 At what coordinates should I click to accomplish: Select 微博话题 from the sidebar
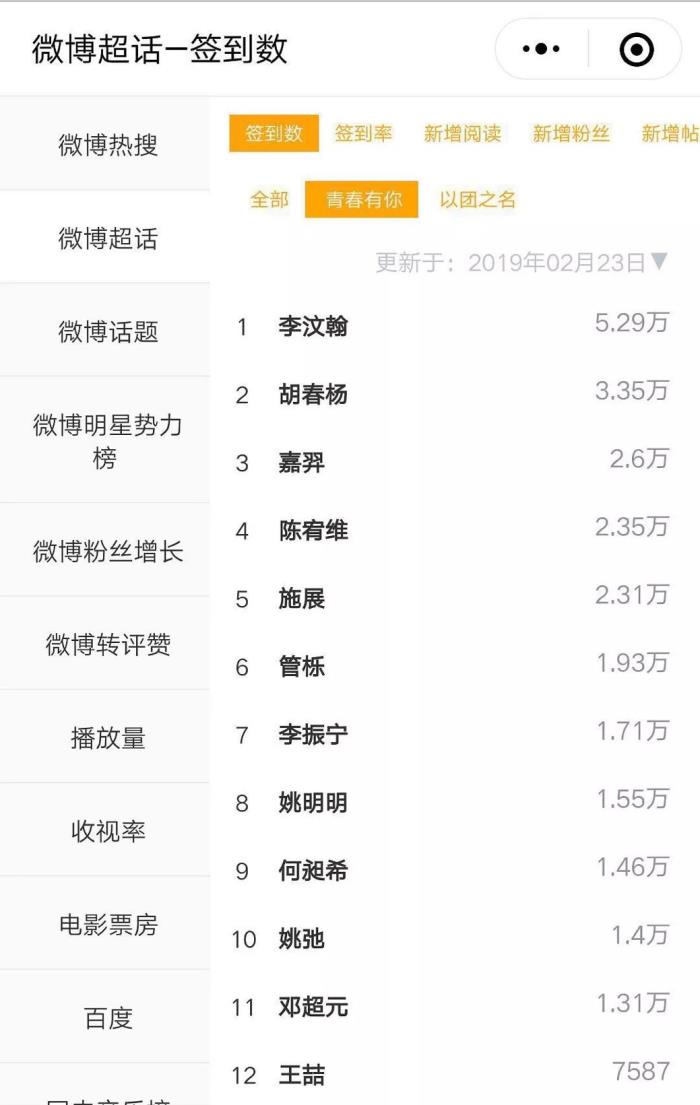click(x=107, y=331)
